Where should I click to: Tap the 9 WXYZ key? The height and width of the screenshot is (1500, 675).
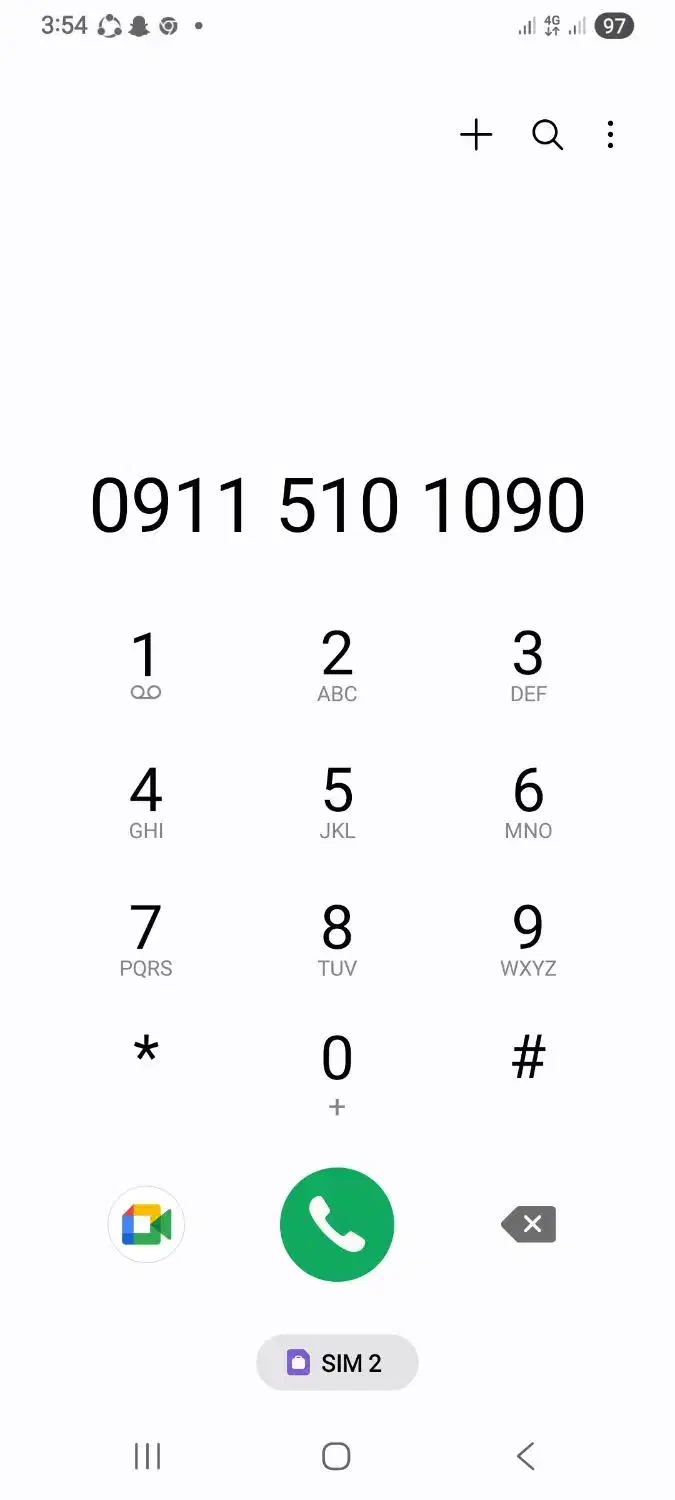[528, 940]
